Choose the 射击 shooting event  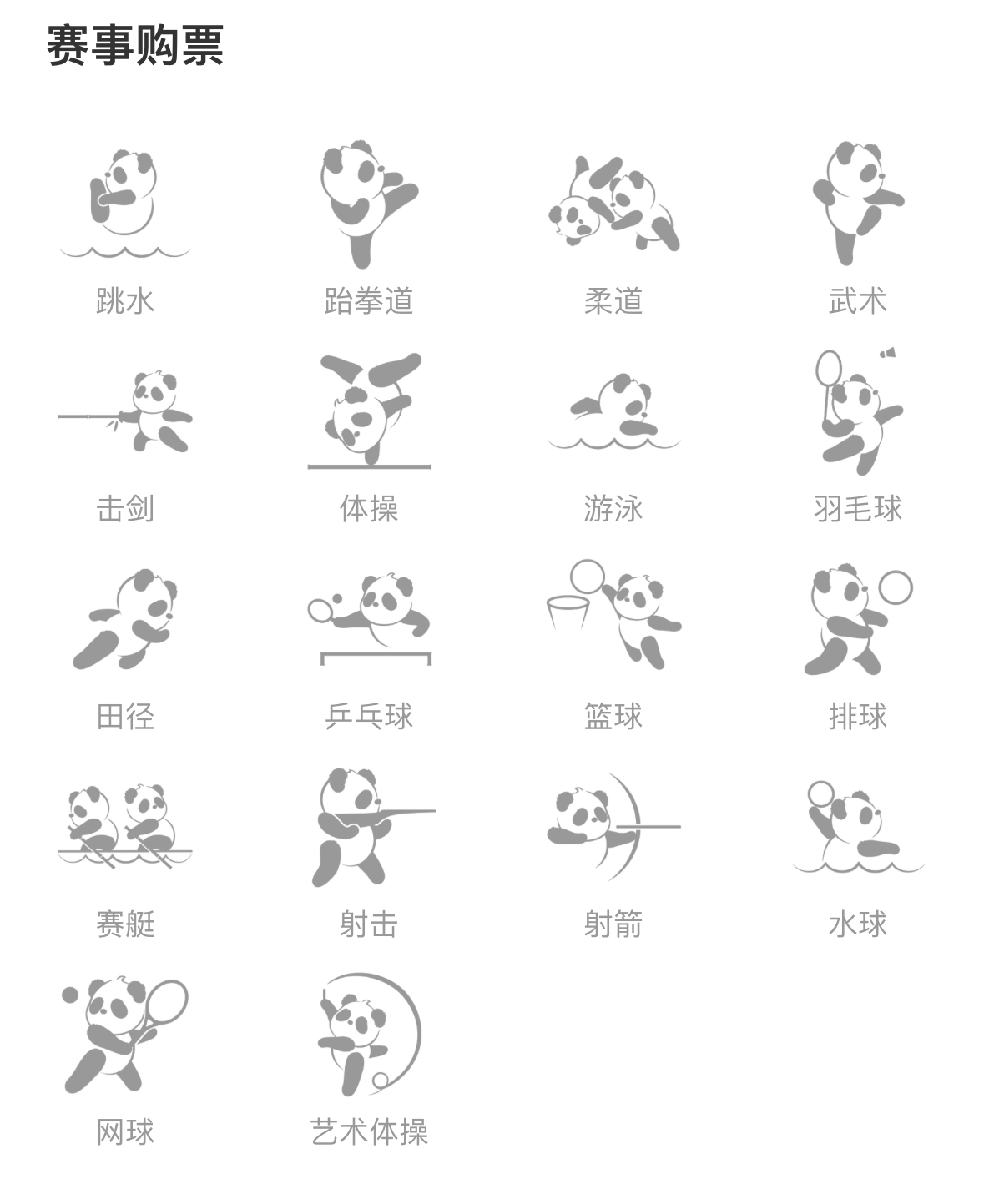tap(368, 829)
